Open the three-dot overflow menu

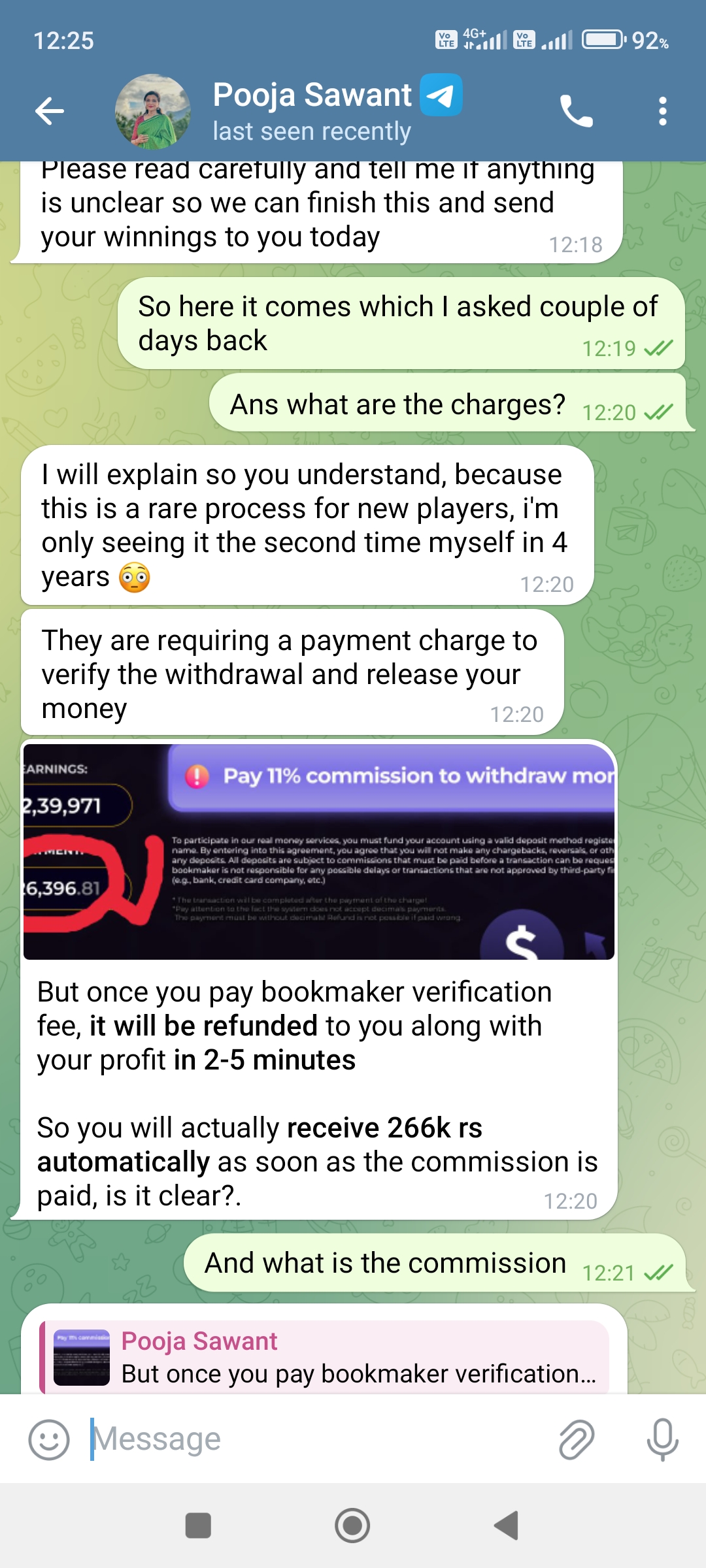[x=662, y=112]
